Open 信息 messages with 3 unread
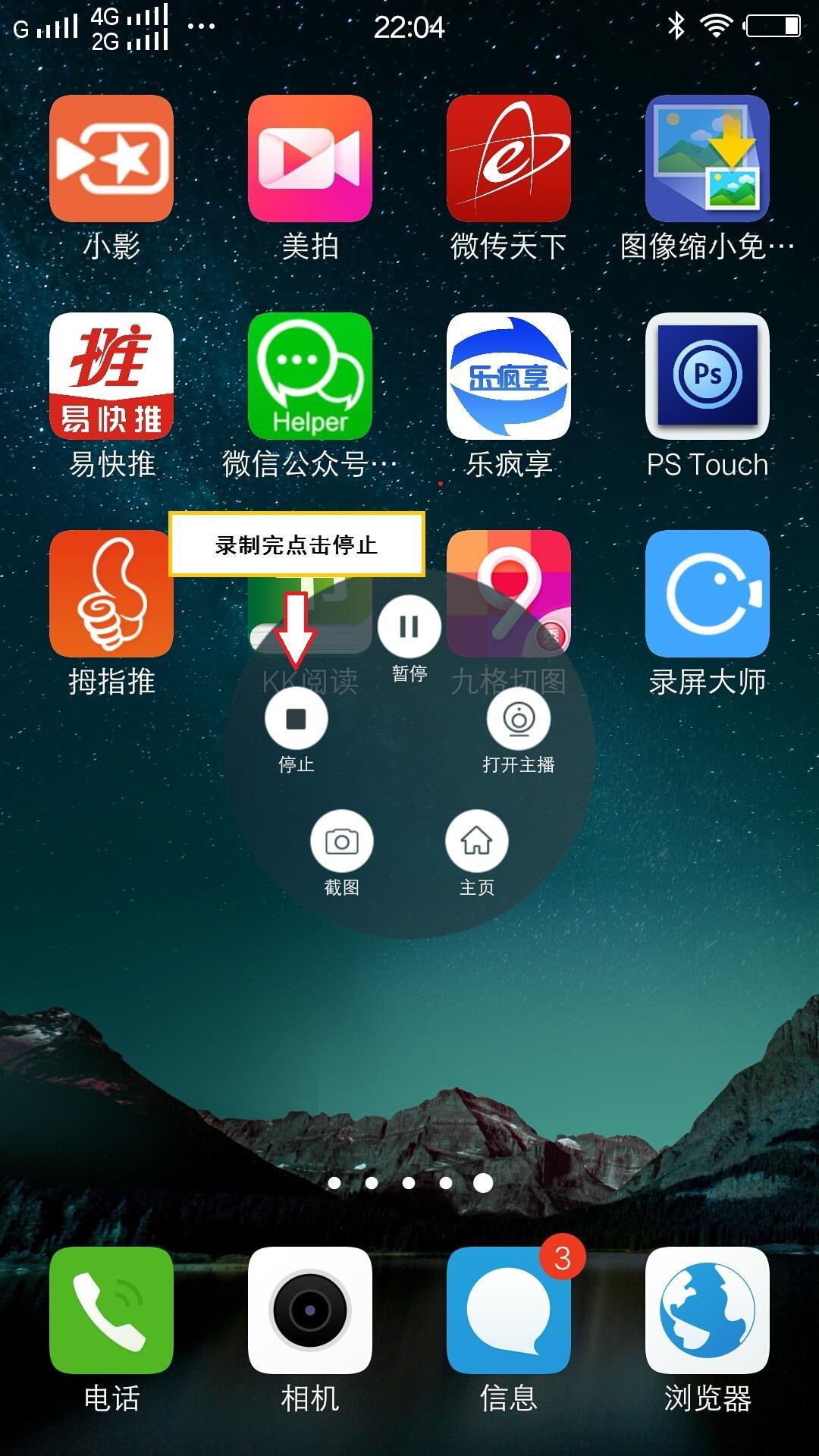 coord(508,1310)
